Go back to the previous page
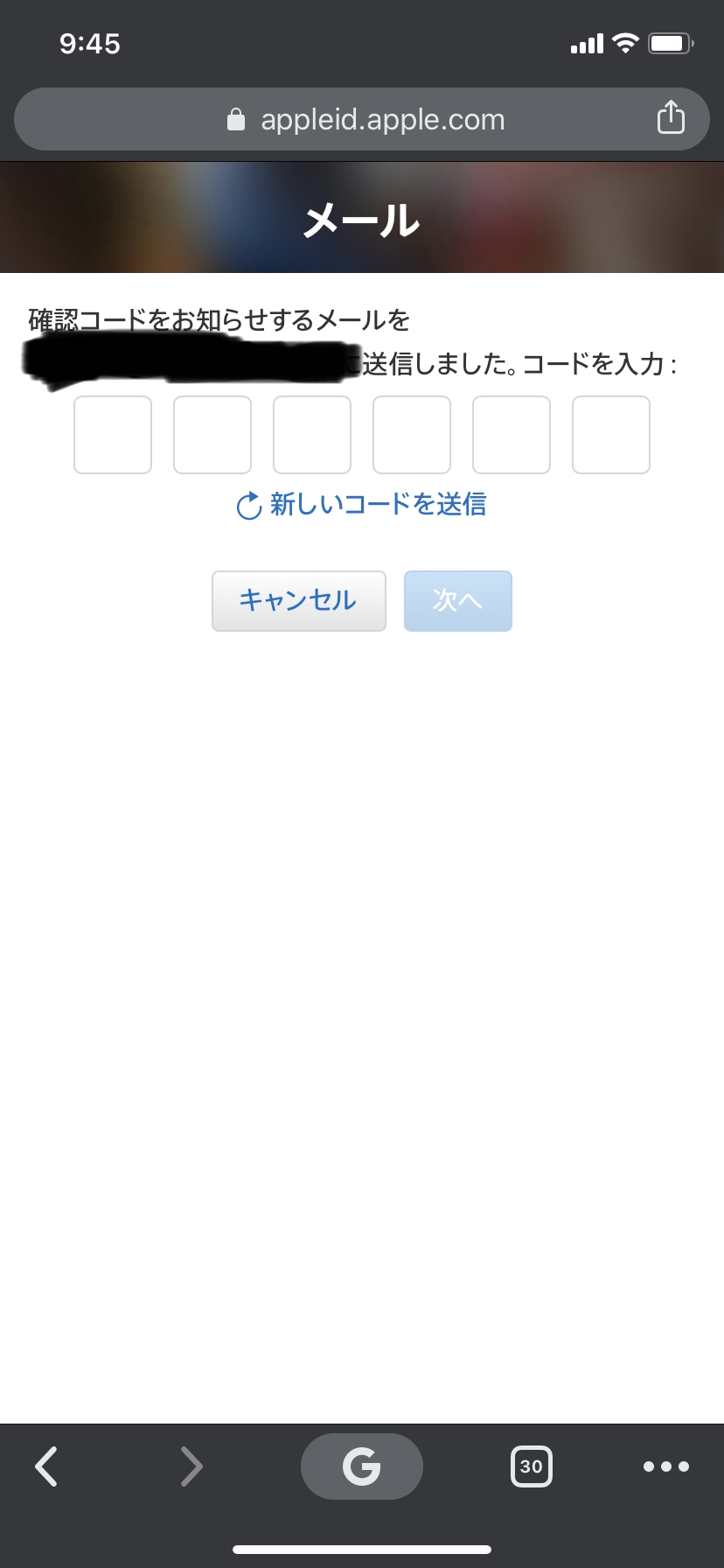 [46, 1466]
